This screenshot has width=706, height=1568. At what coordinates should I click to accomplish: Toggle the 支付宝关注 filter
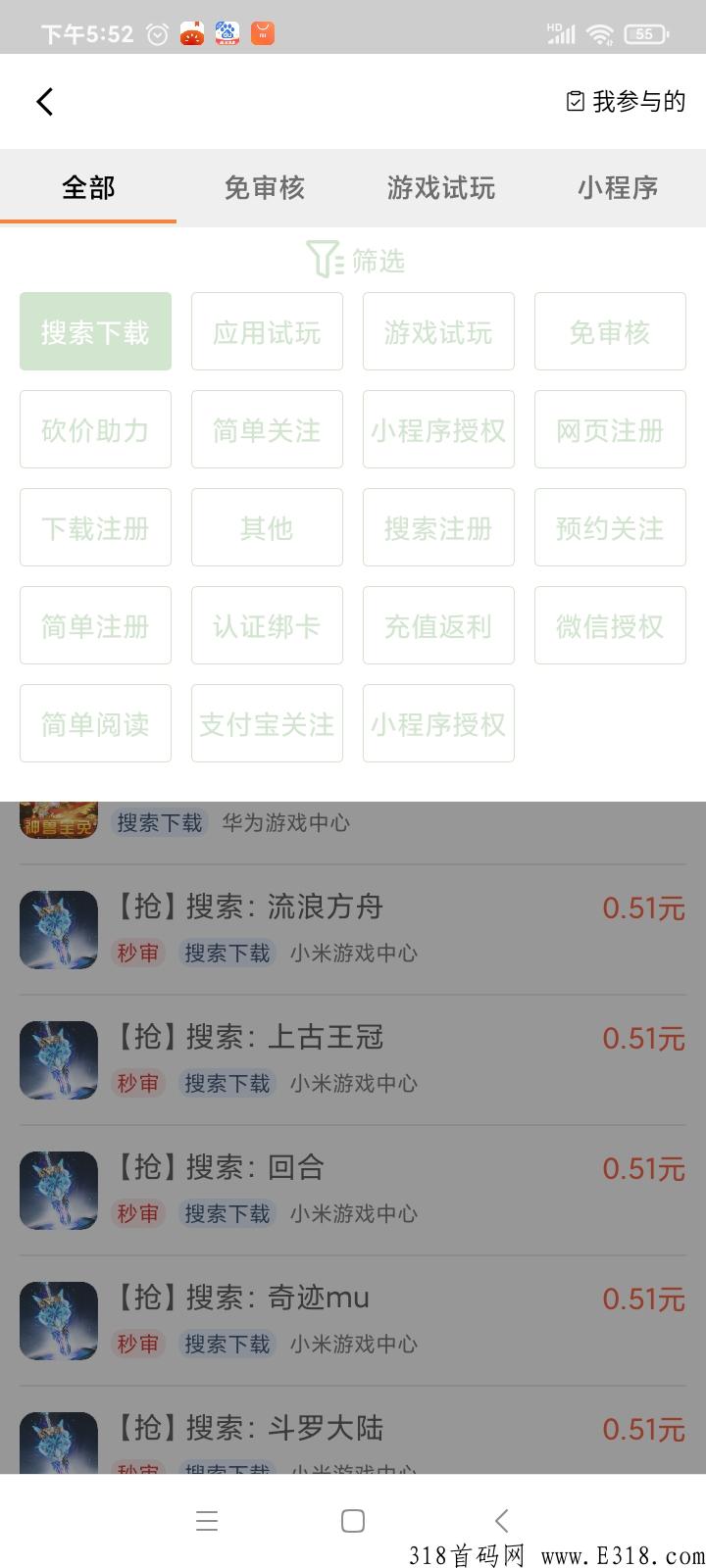click(x=267, y=723)
